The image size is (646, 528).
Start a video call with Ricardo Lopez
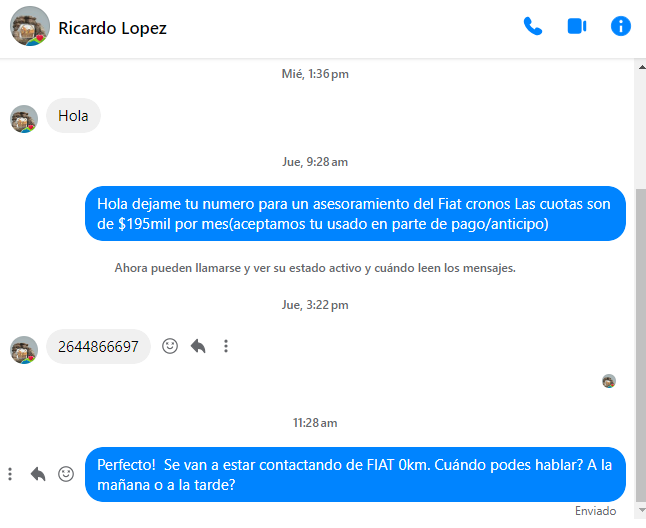[x=577, y=27]
